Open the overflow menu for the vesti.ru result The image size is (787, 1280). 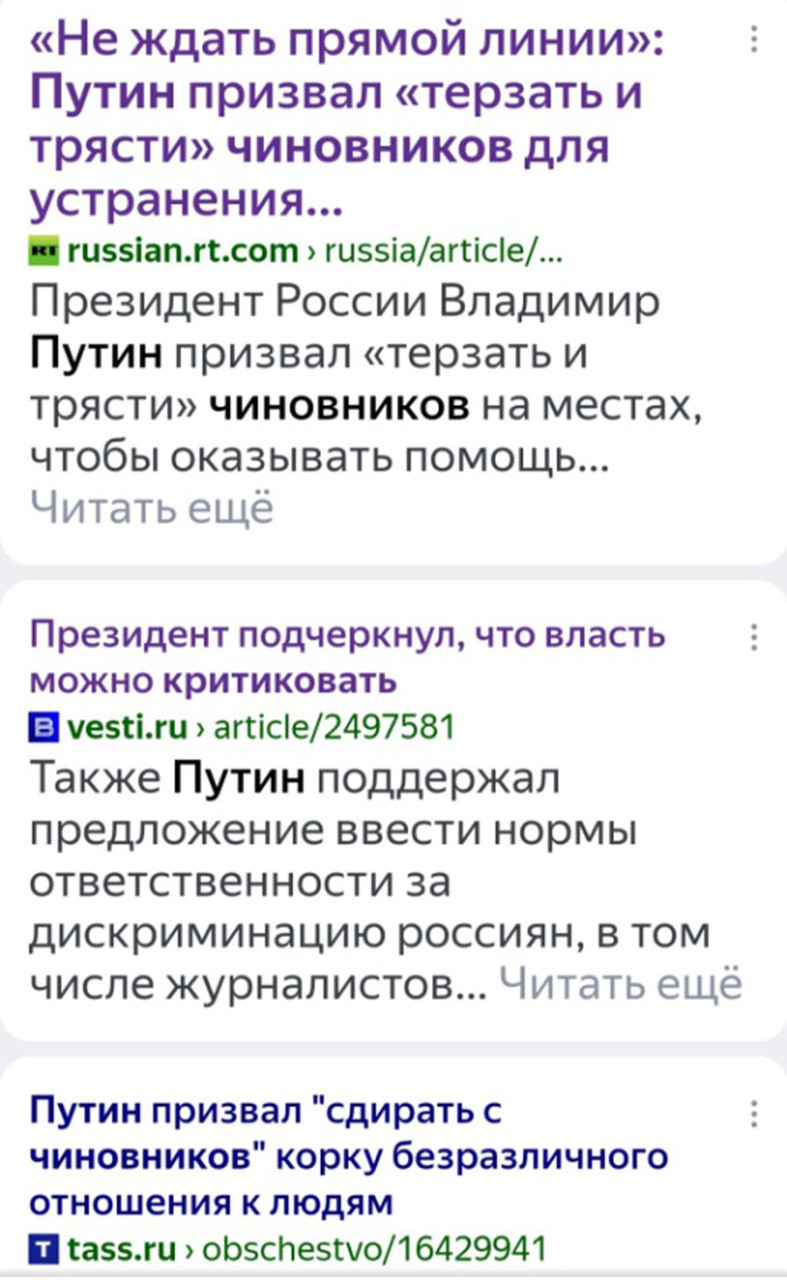tap(754, 637)
